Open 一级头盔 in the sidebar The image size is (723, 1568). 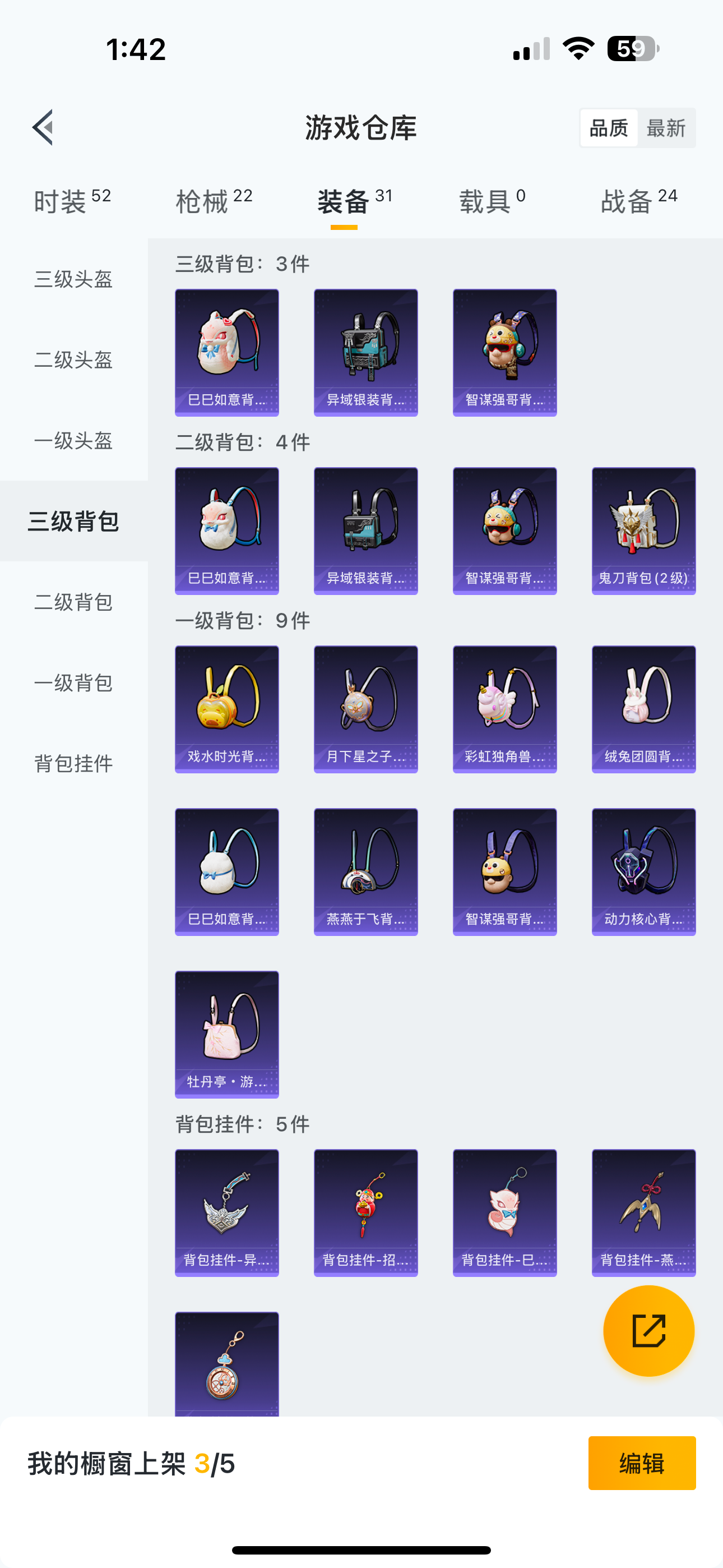click(x=73, y=441)
